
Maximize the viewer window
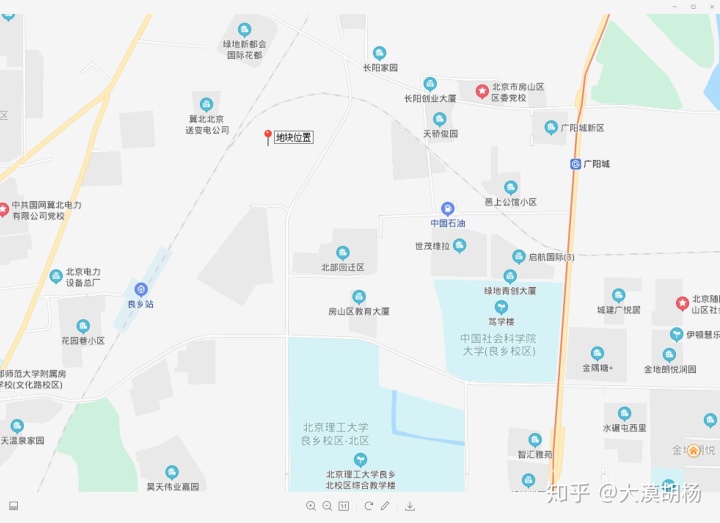(x=693, y=6)
